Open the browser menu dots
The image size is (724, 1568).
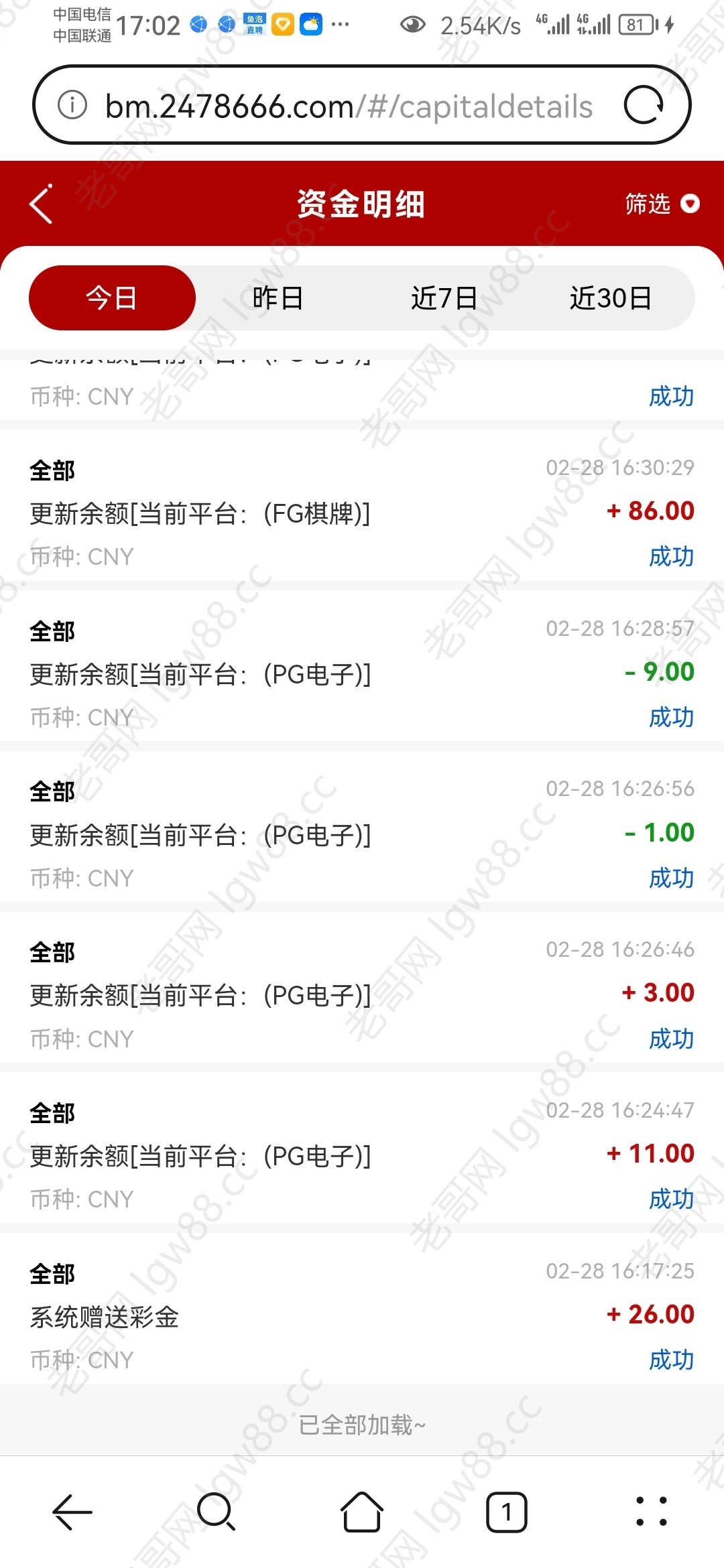point(652,1512)
